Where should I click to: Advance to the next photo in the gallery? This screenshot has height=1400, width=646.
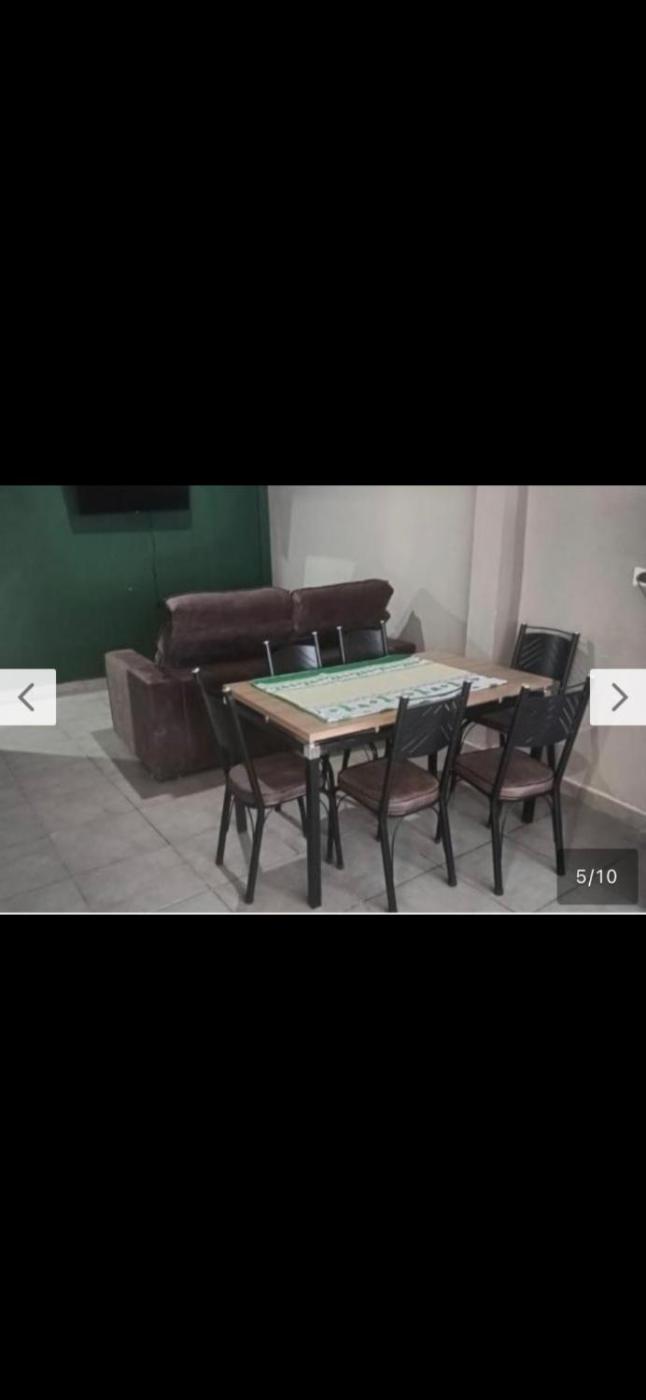click(x=618, y=697)
